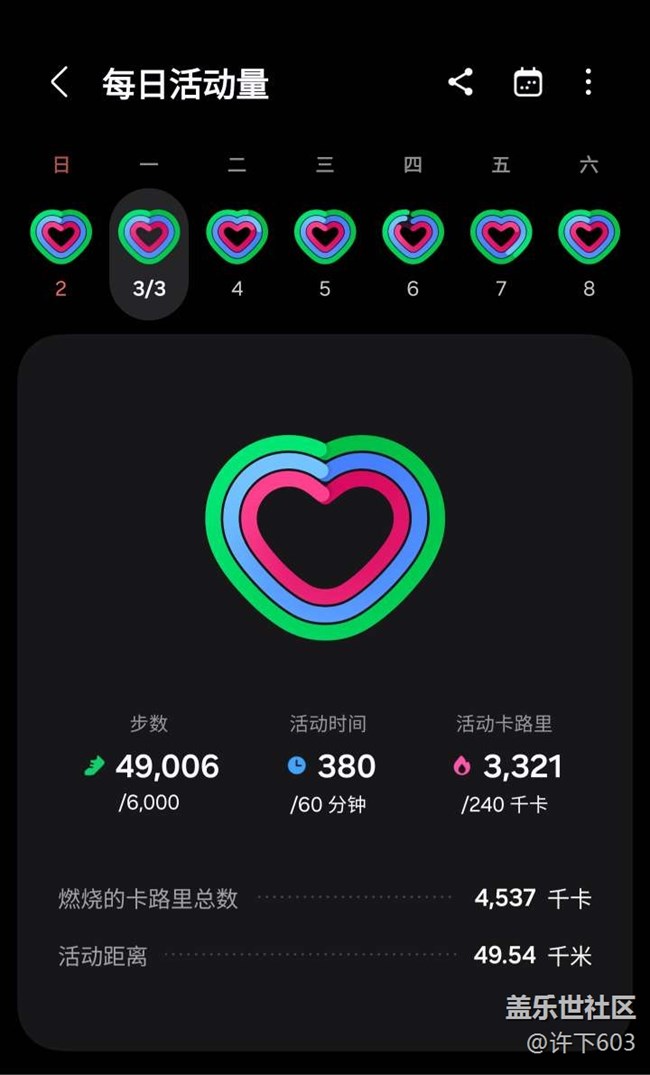Image resolution: width=650 pixels, height=1075 pixels.
Task: Share the daily activity summary
Action: click(461, 82)
